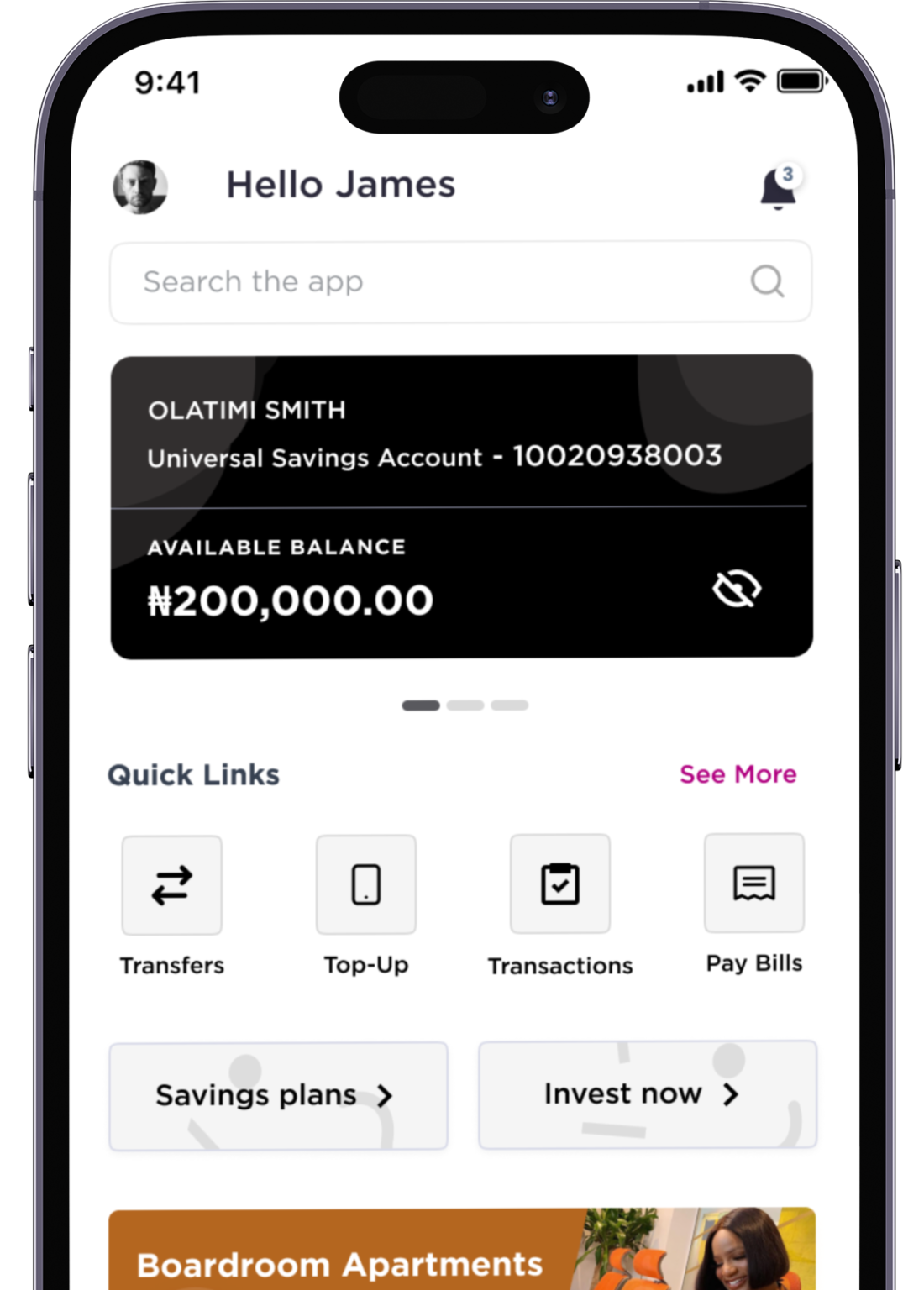Select Invest now

pos(647,1094)
